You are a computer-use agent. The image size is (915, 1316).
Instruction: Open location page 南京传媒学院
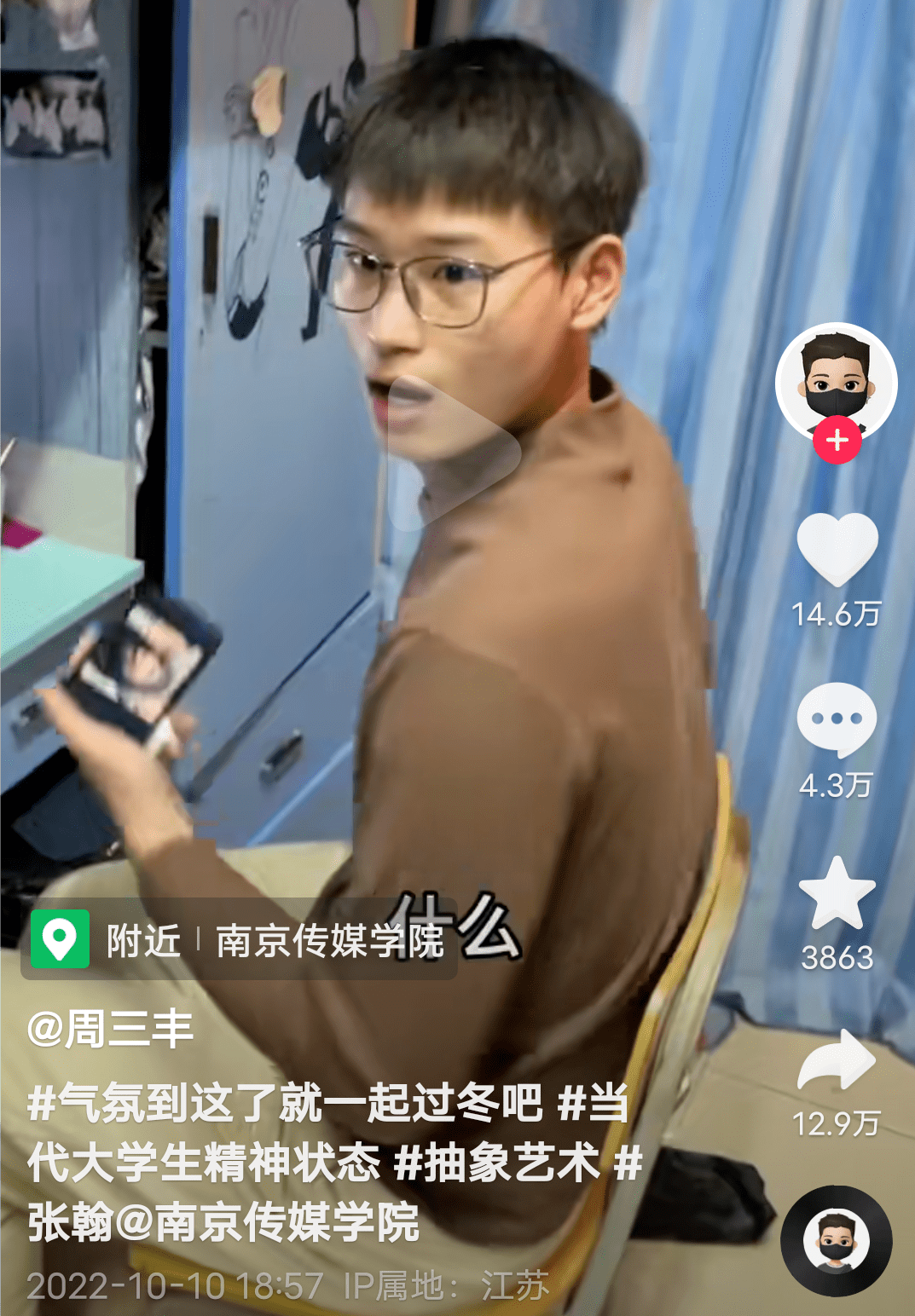pyautogui.click(x=328, y=942)
